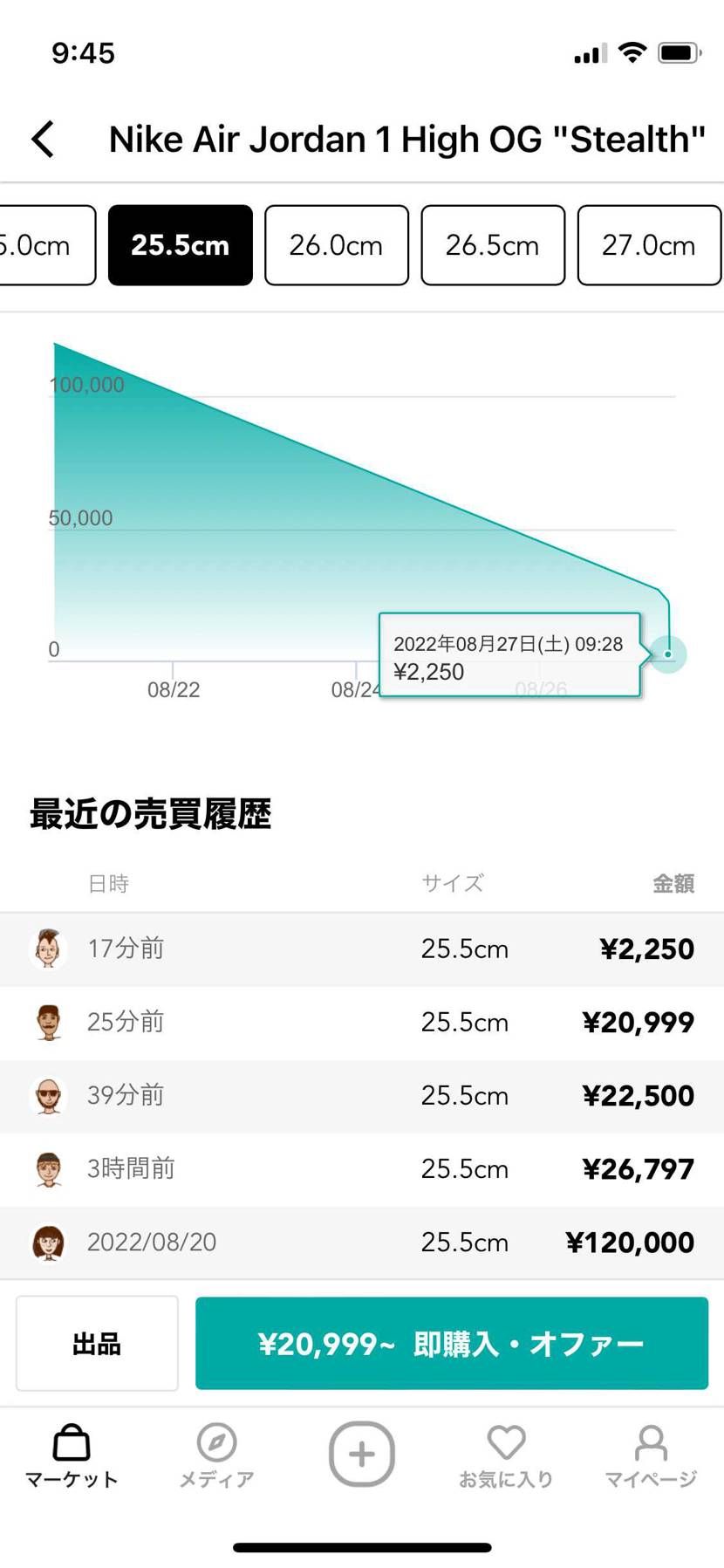The image size is (724, 1568).
Task: Tap the chart data point dot on the right
Action: pos(667,654)
